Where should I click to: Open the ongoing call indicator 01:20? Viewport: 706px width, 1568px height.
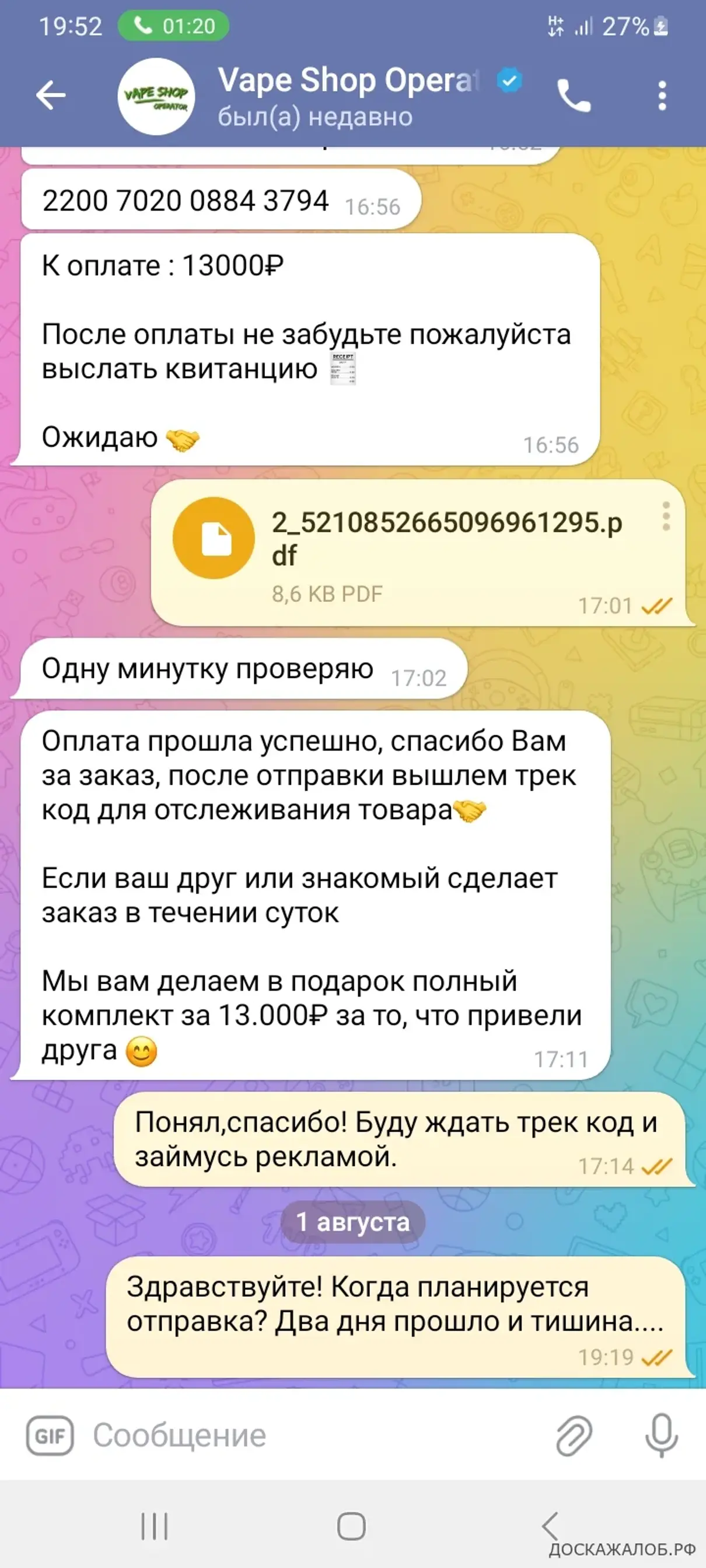click(174, 26)
